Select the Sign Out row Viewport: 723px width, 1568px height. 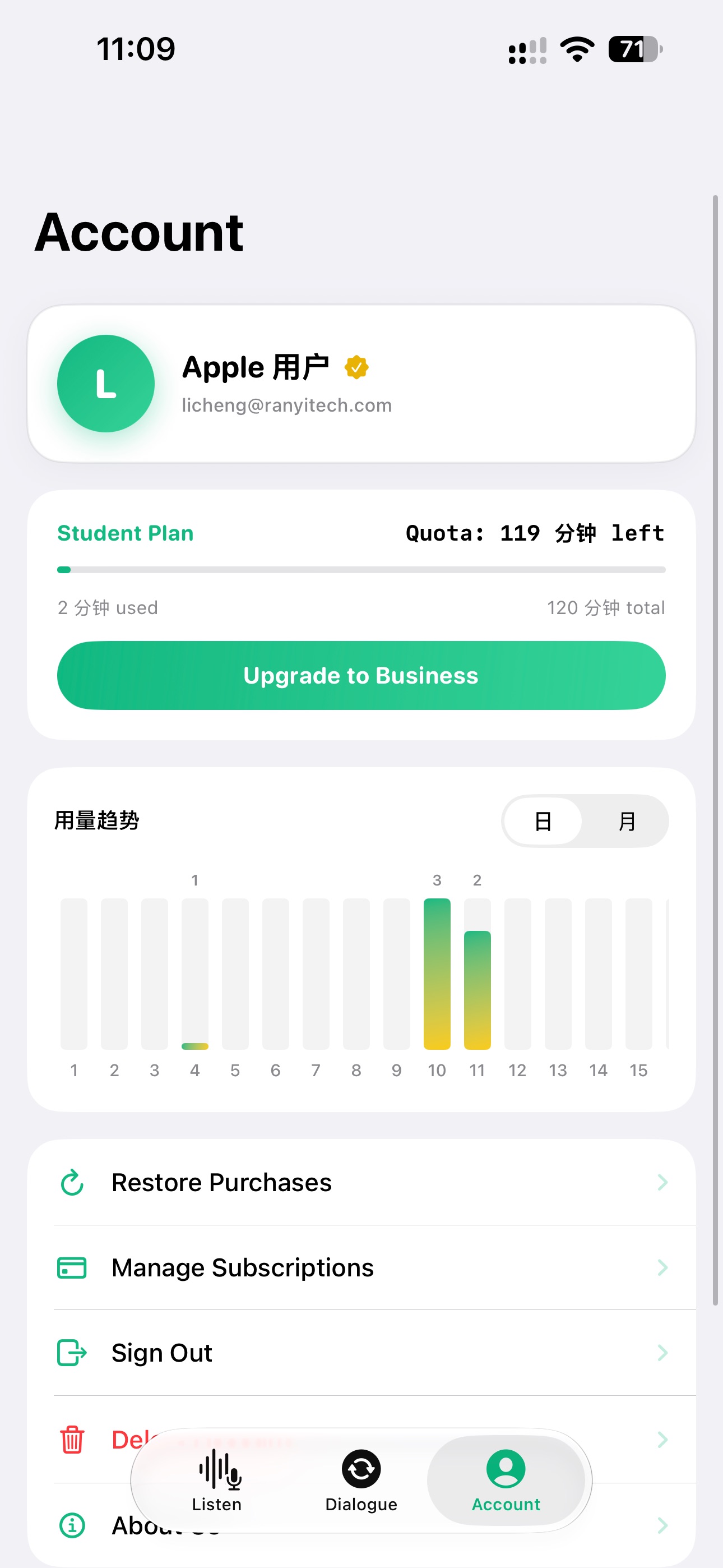pos(361,1353)
